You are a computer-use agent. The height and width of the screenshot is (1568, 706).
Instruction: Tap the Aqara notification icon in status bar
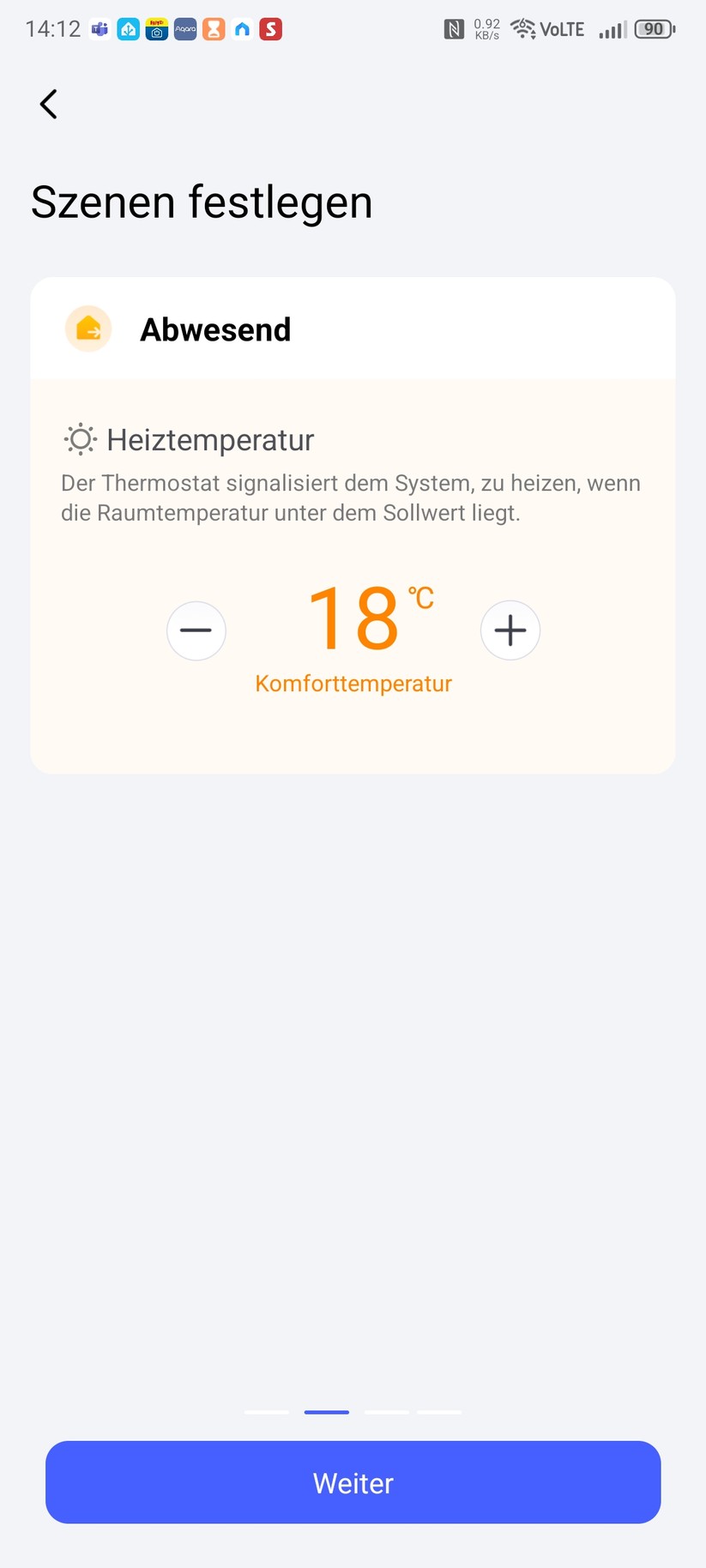[x=184, y=29]
